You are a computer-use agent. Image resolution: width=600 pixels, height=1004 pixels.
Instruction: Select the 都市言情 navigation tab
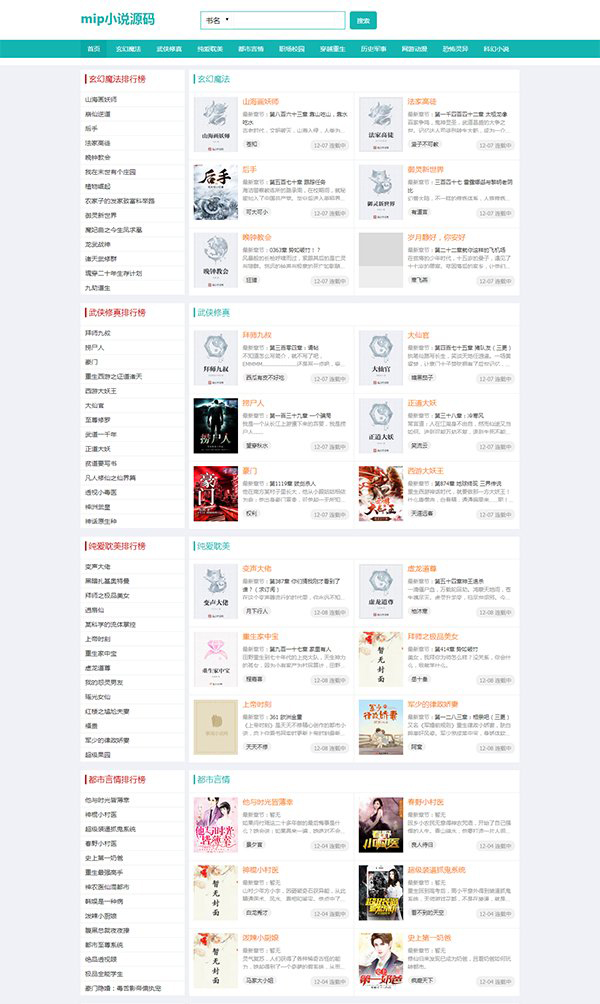pyautogui.click(x=251, y=48)
